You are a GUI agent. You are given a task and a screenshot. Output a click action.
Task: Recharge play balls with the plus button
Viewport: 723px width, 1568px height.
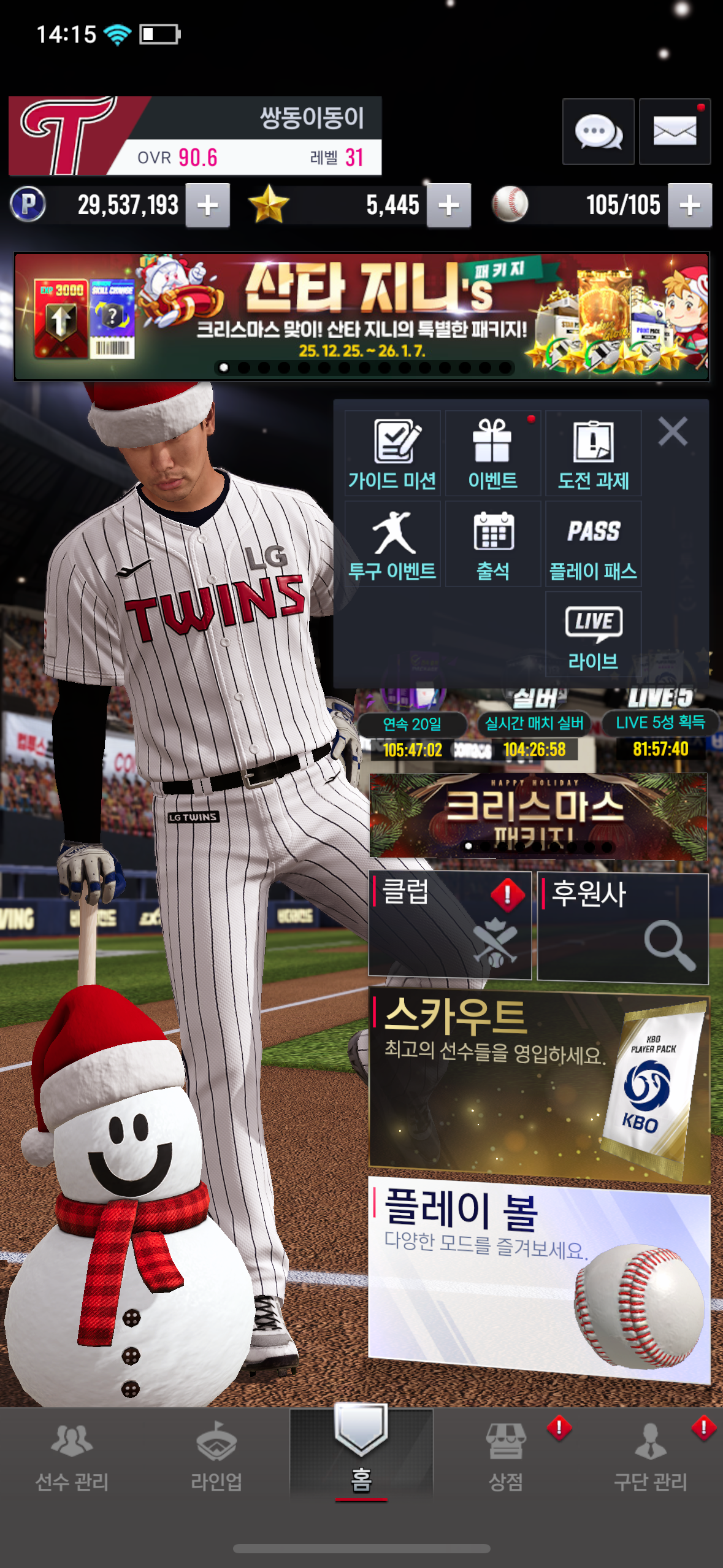coord(690,206)
